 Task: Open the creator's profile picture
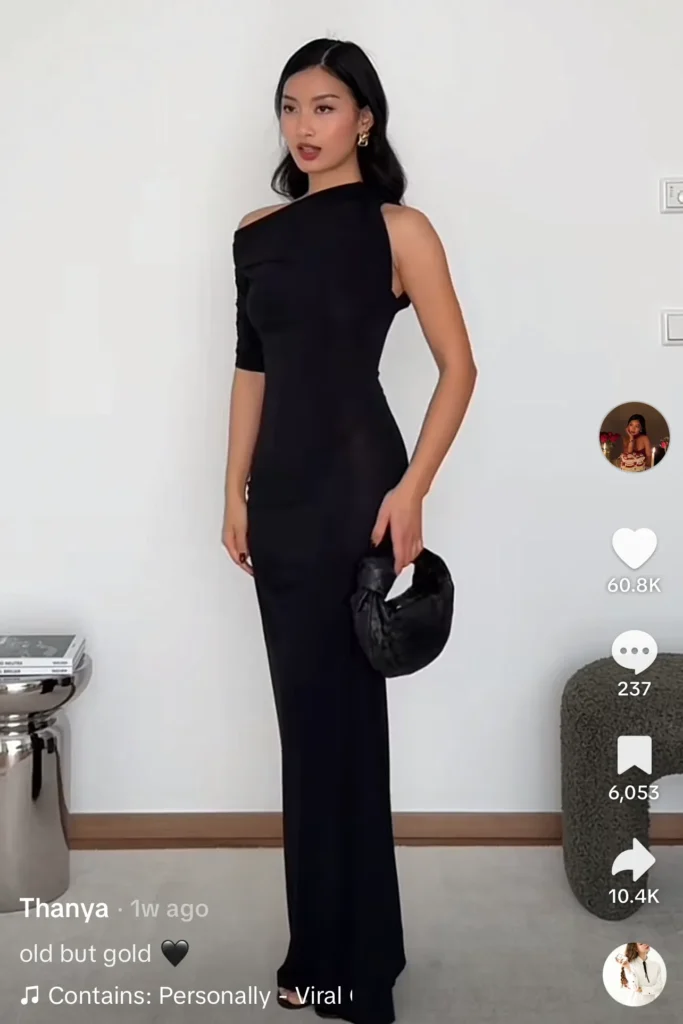[634, 437]
